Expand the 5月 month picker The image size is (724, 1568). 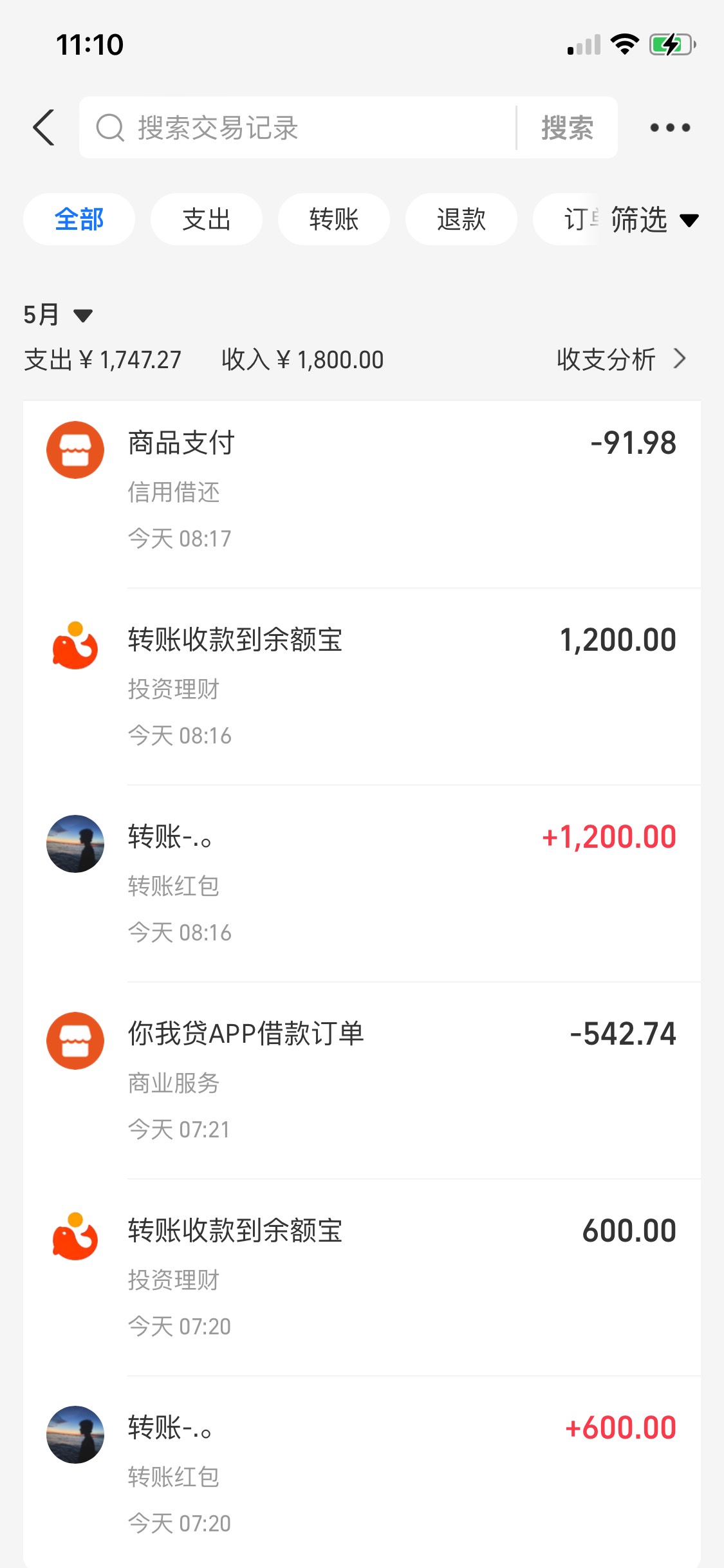pos(58,315)
